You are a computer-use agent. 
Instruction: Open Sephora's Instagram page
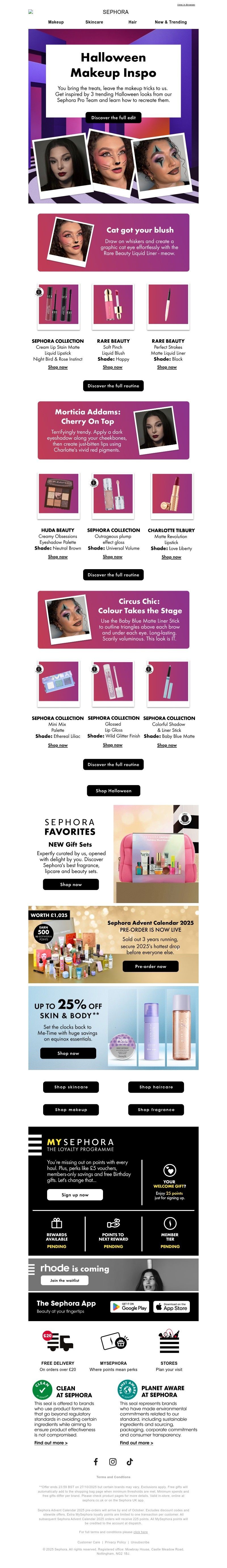[113, 1461]
